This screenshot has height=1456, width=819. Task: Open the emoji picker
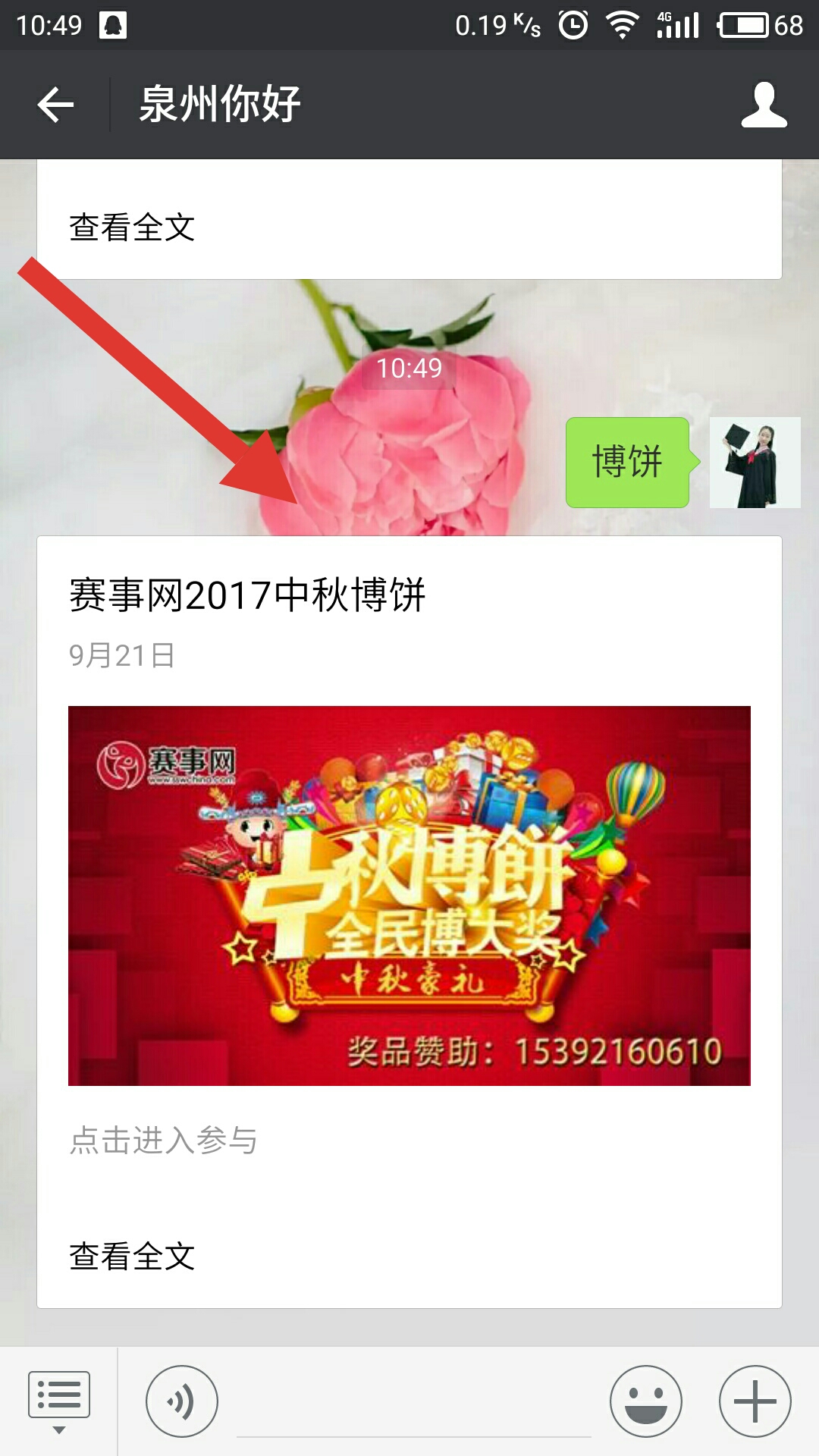(646, 1401)
